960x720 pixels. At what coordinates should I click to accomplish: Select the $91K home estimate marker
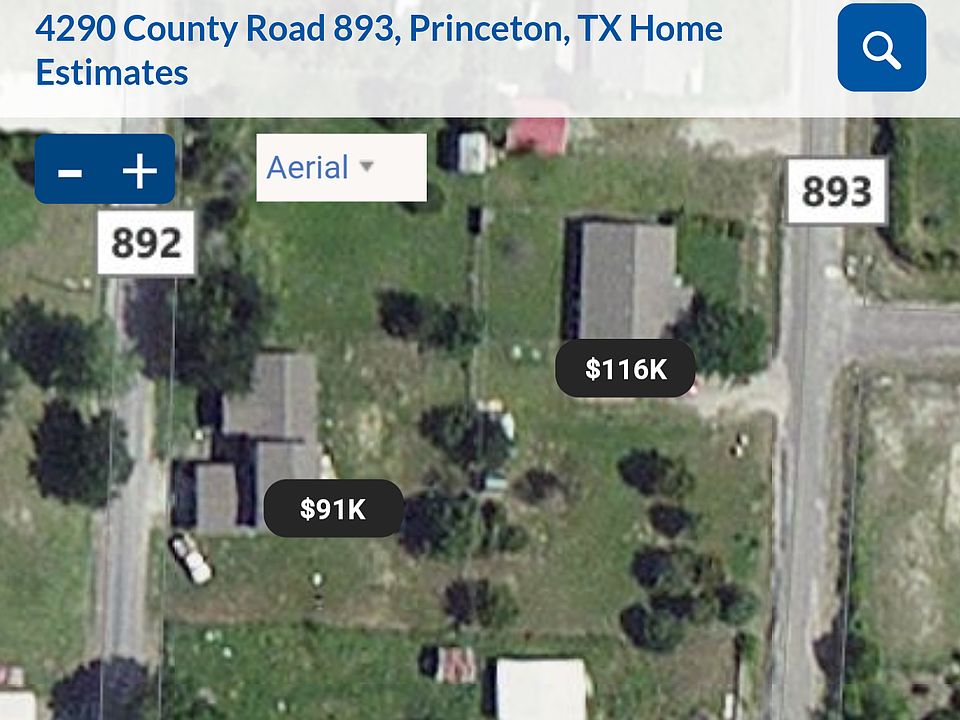(333, 509)
